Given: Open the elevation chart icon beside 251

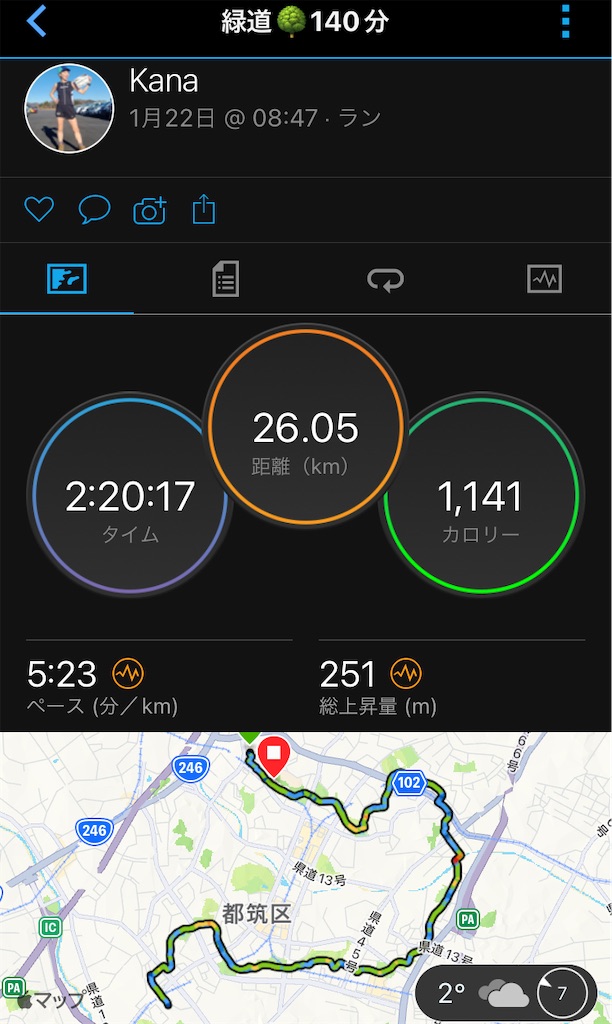Looking at the screenshot, I should coord(406,673).
